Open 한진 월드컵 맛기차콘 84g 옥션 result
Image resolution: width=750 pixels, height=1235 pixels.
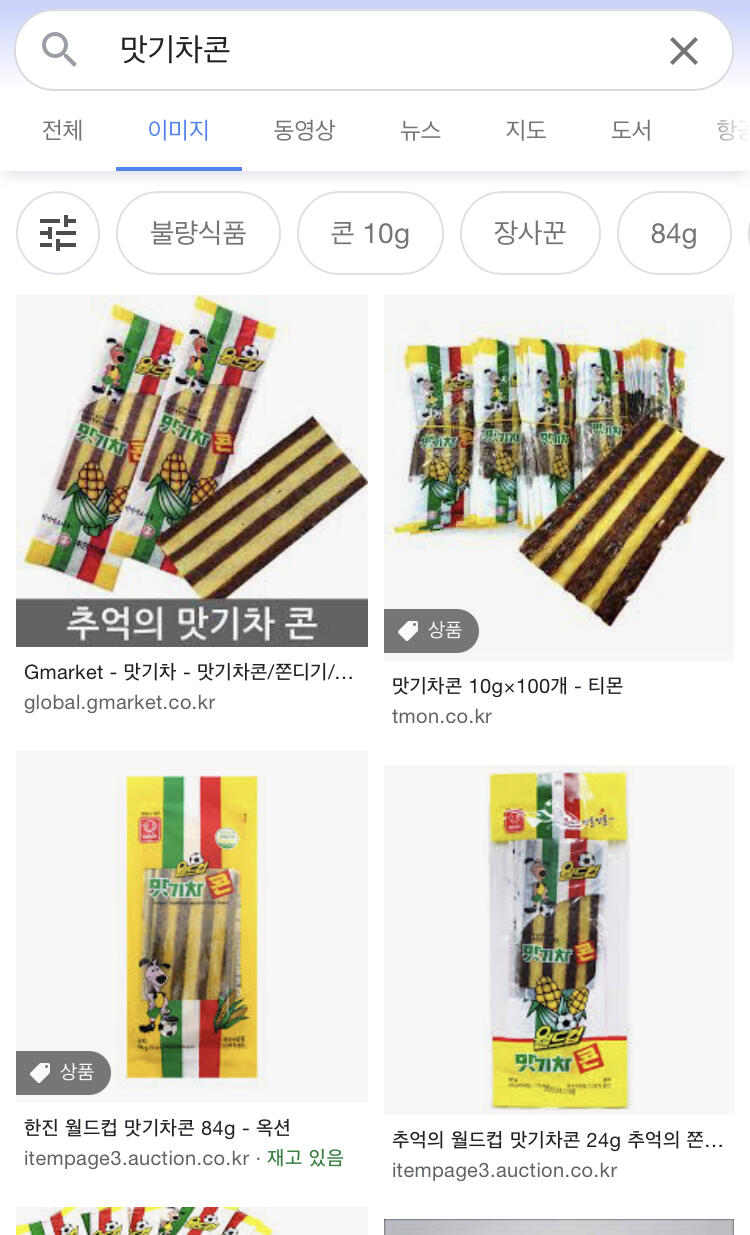point(192,926)
